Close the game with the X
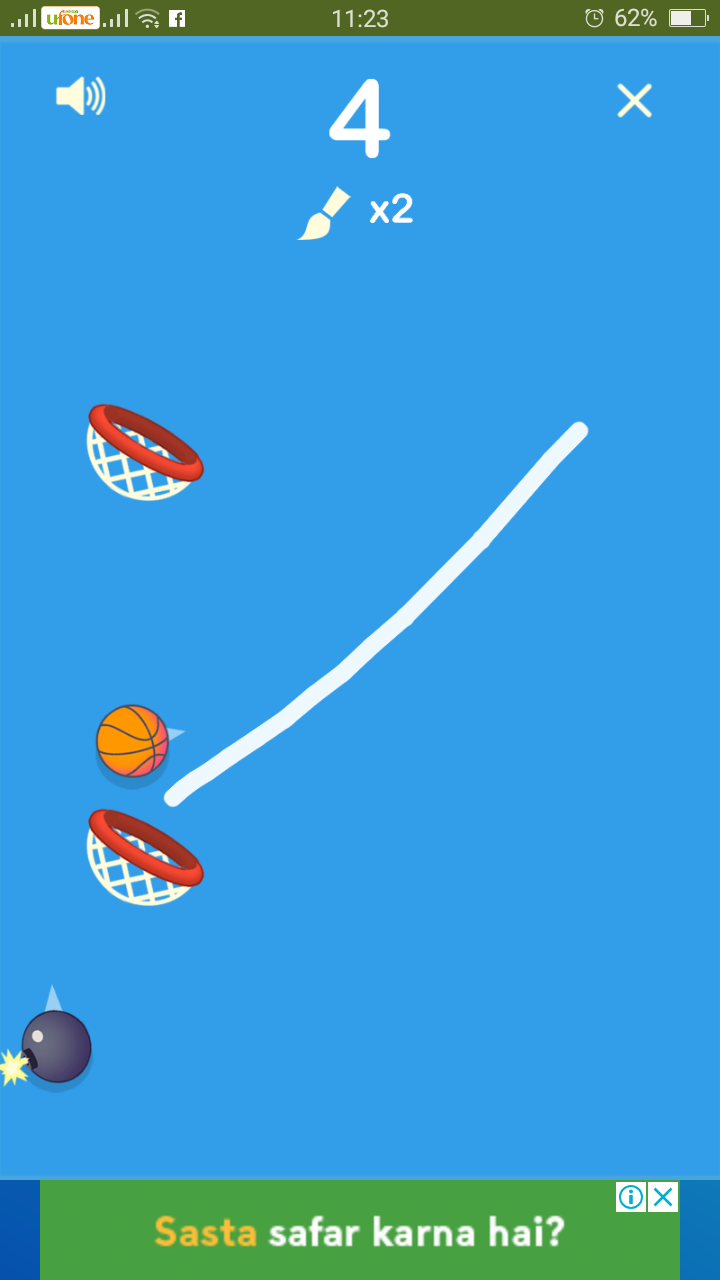The width and height of the screenshot is (720, 1280). coord(634,101)
